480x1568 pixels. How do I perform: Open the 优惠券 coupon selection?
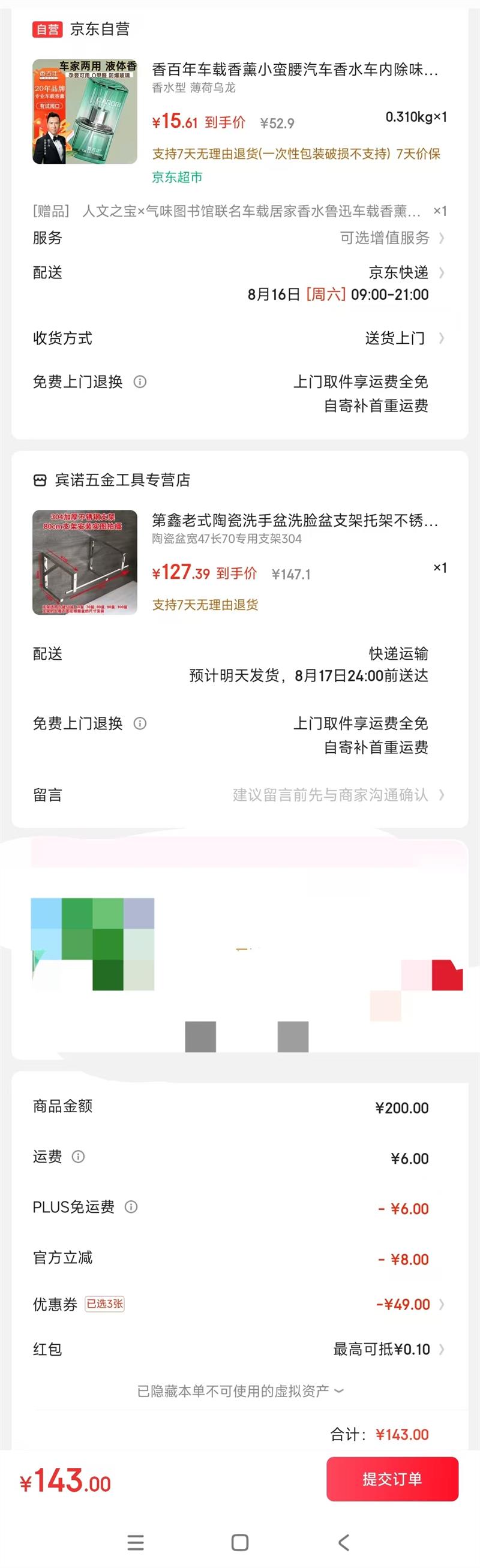[239, 1304]
